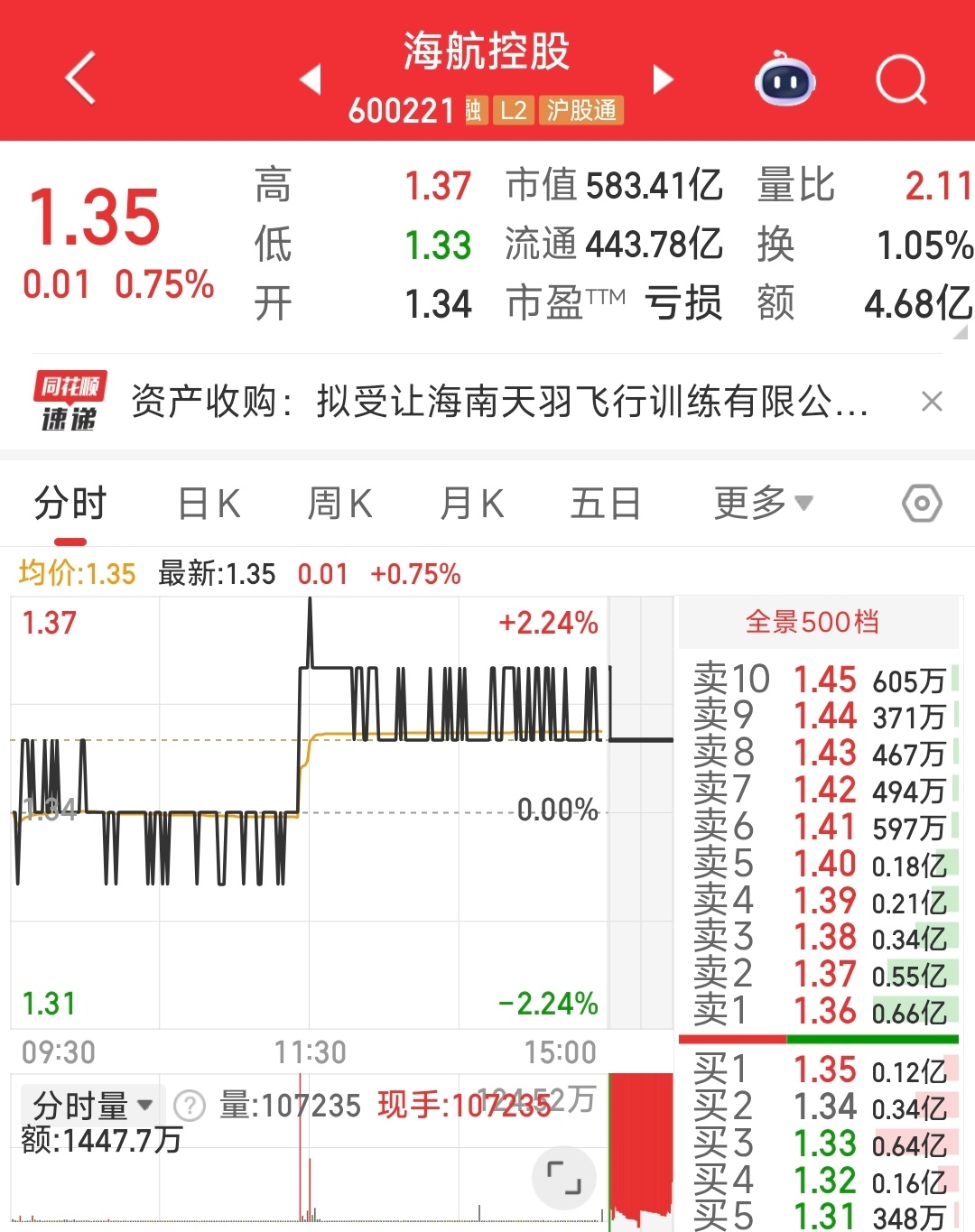Switch to the 五日 tab
975x1232 pixels.
tap(605, 504)
